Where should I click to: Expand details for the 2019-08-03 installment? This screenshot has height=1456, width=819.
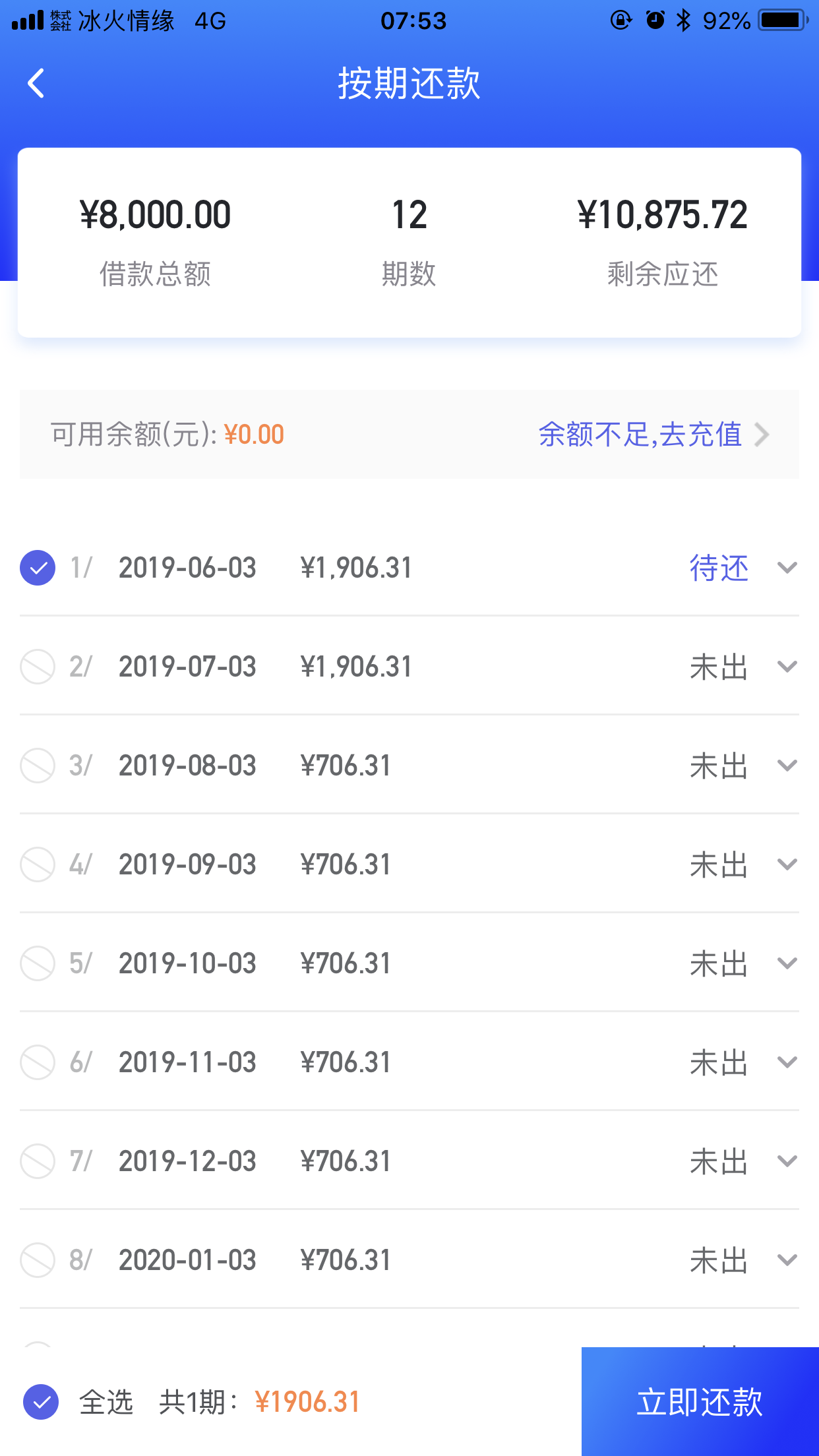pos(787,766)
